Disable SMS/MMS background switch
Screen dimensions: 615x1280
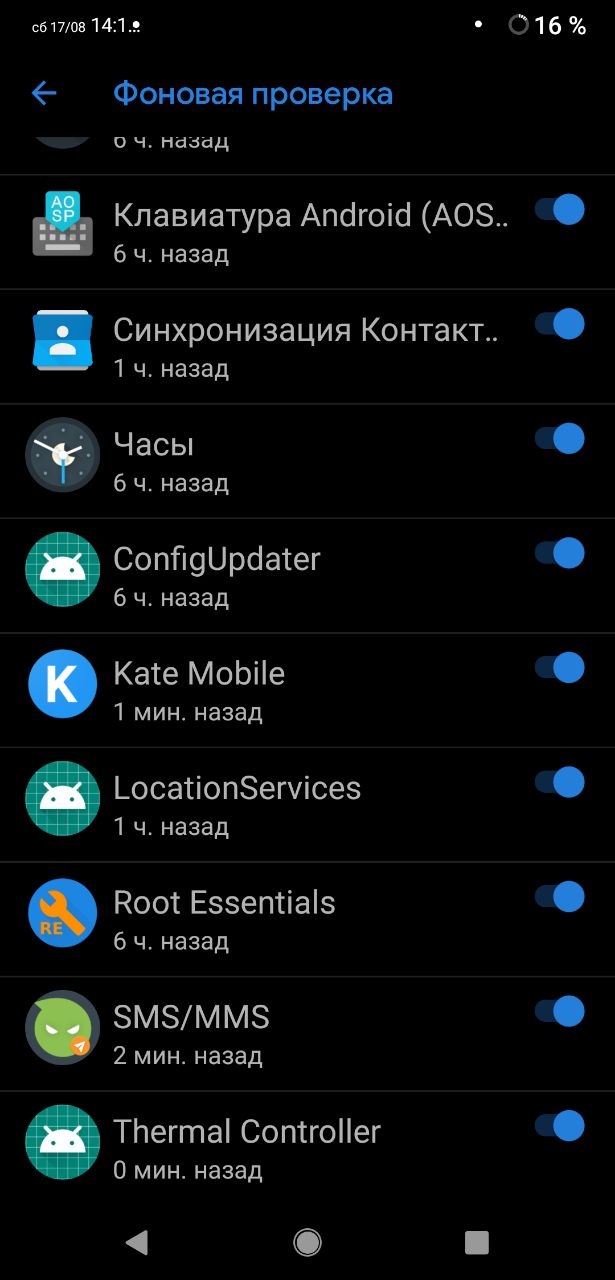[x=559, y=1011]
